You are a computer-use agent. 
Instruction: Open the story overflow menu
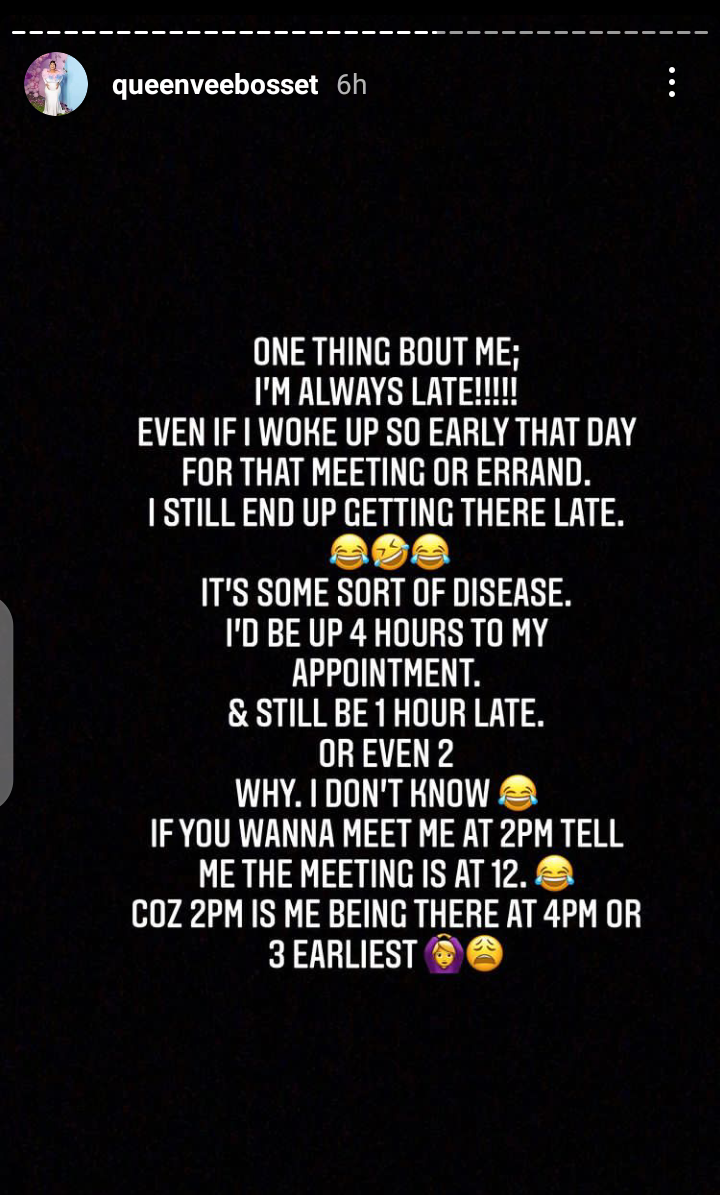coord(671,82)
